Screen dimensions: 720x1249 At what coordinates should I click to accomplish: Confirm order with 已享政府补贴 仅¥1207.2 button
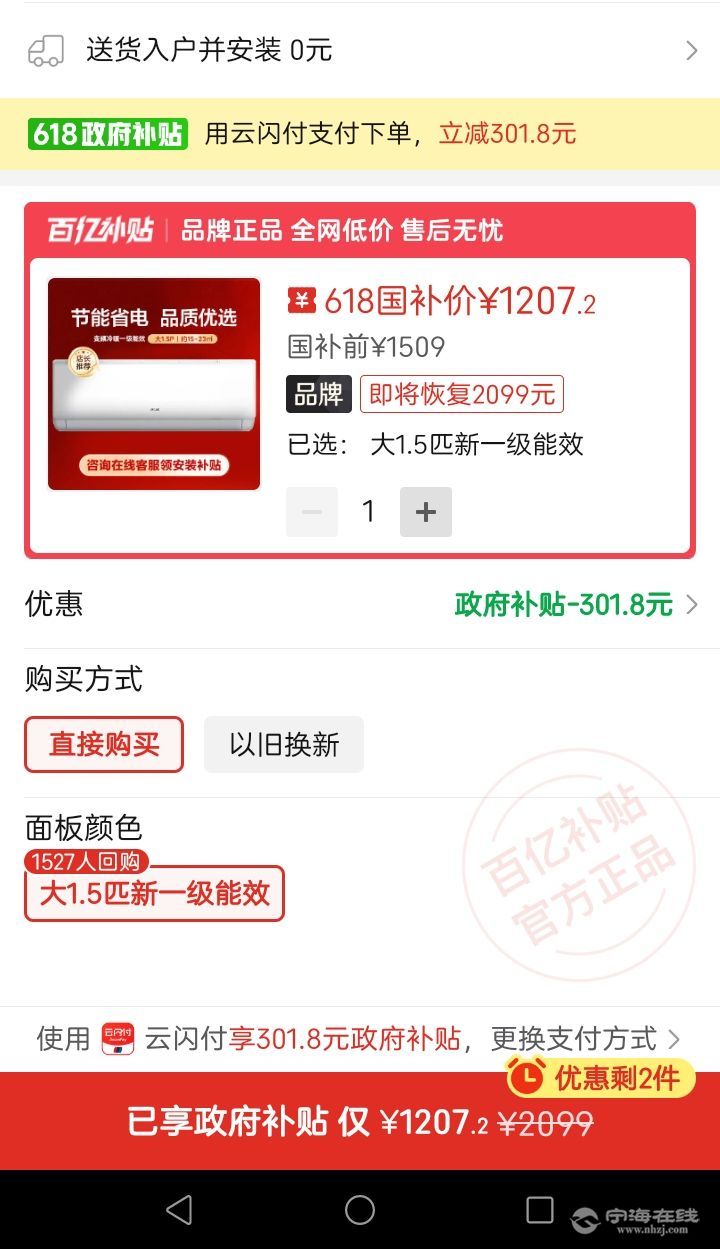360,1121
